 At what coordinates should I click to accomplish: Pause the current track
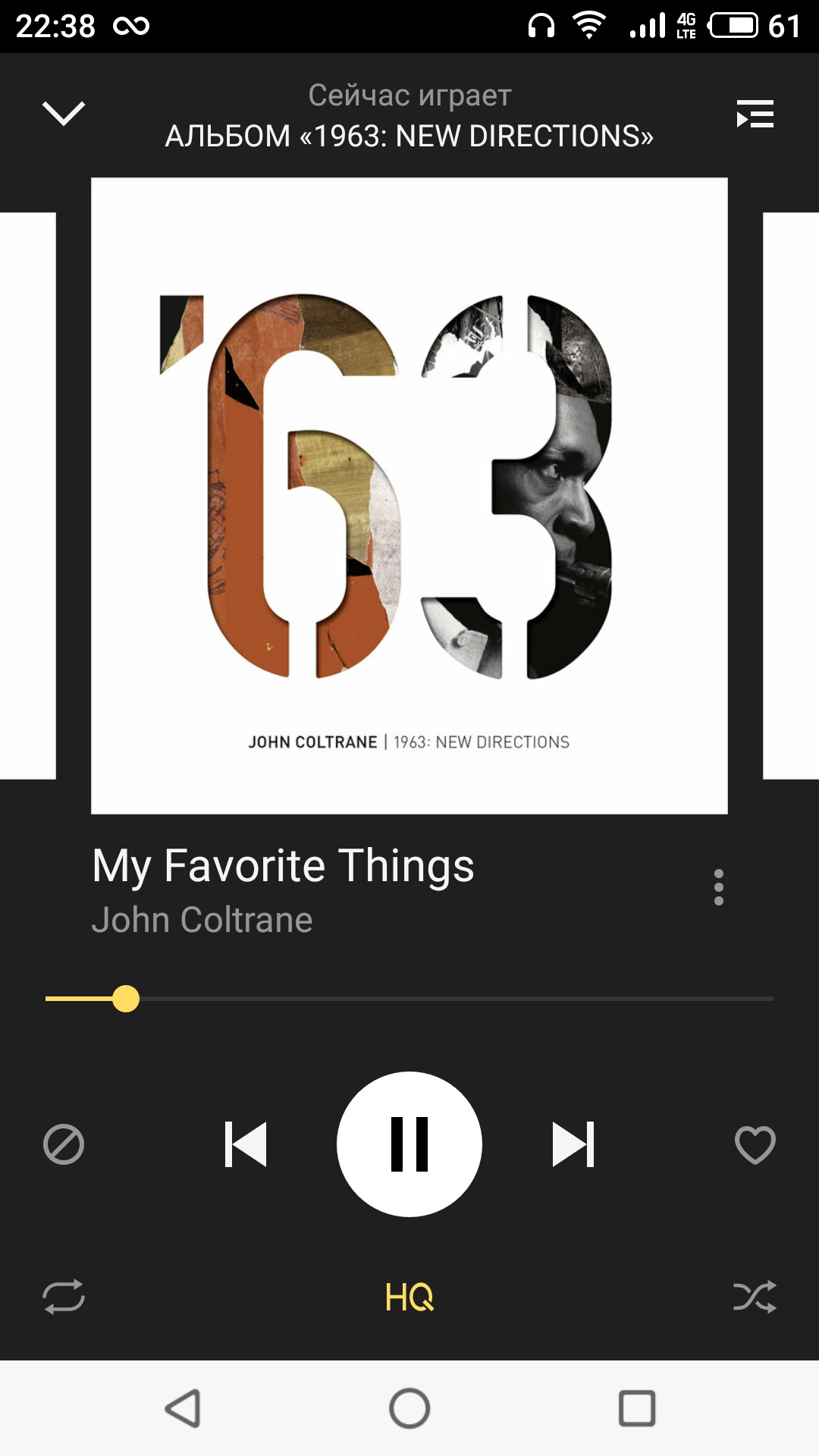coord(409,1144)
